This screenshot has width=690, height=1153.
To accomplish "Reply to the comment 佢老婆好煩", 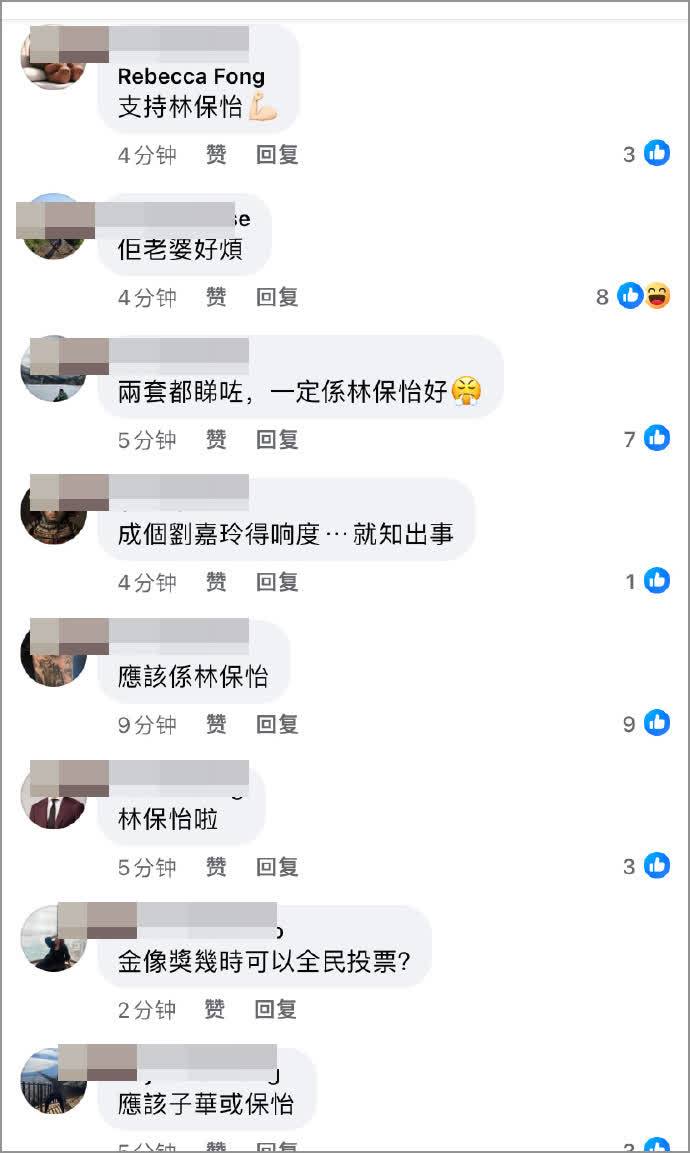I will click(277, 297).
